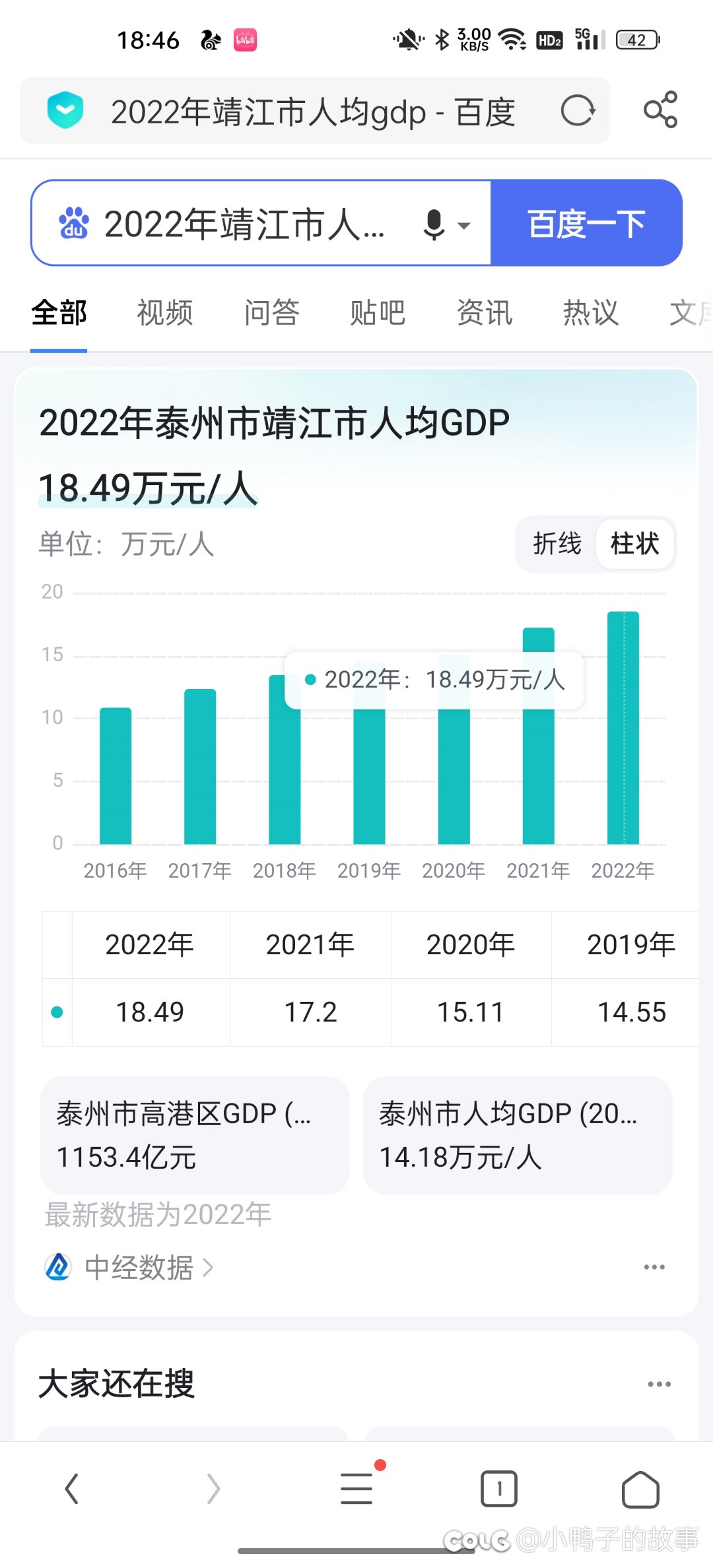Switch to the 问答 tab
The height and width of the screenshot is (1568, 713).
coord(271,313)
